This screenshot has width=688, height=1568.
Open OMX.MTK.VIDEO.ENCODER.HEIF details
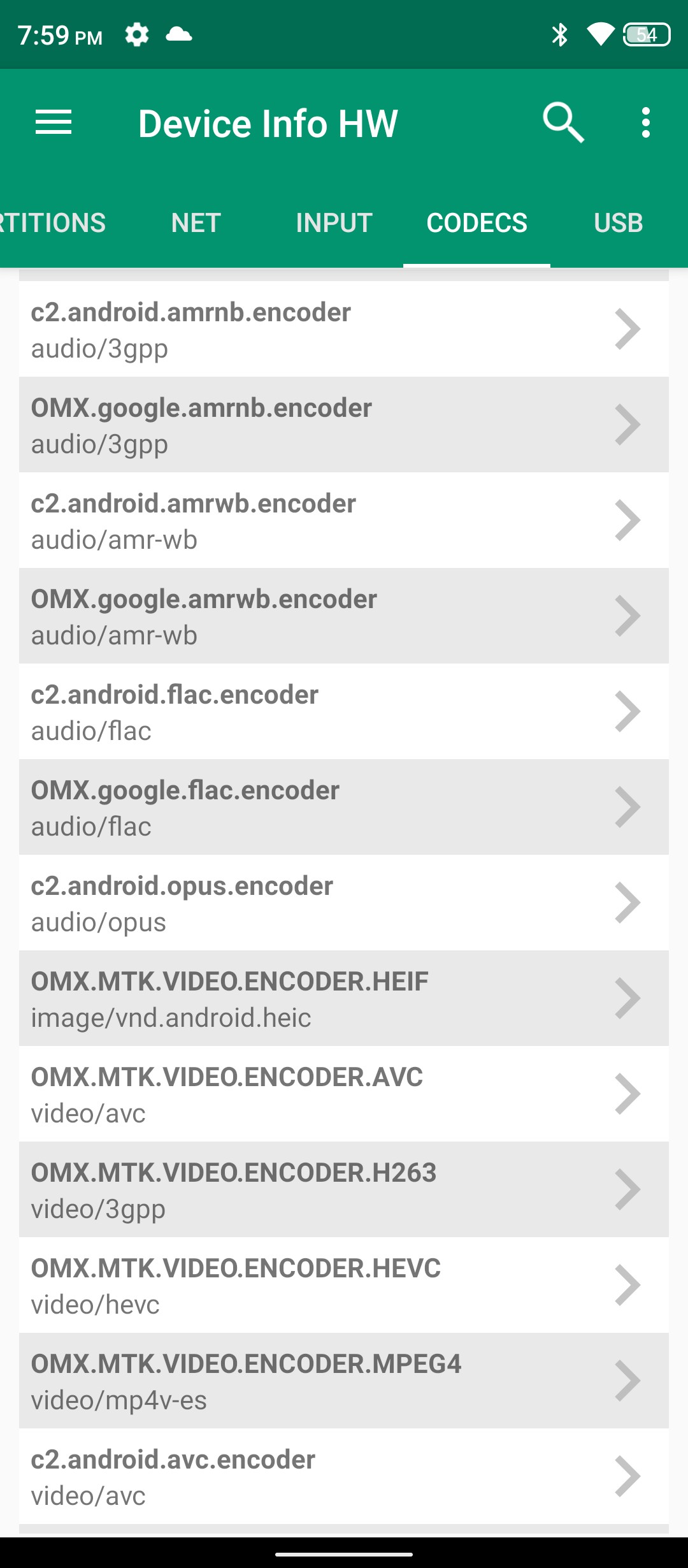tap(344, 999)
